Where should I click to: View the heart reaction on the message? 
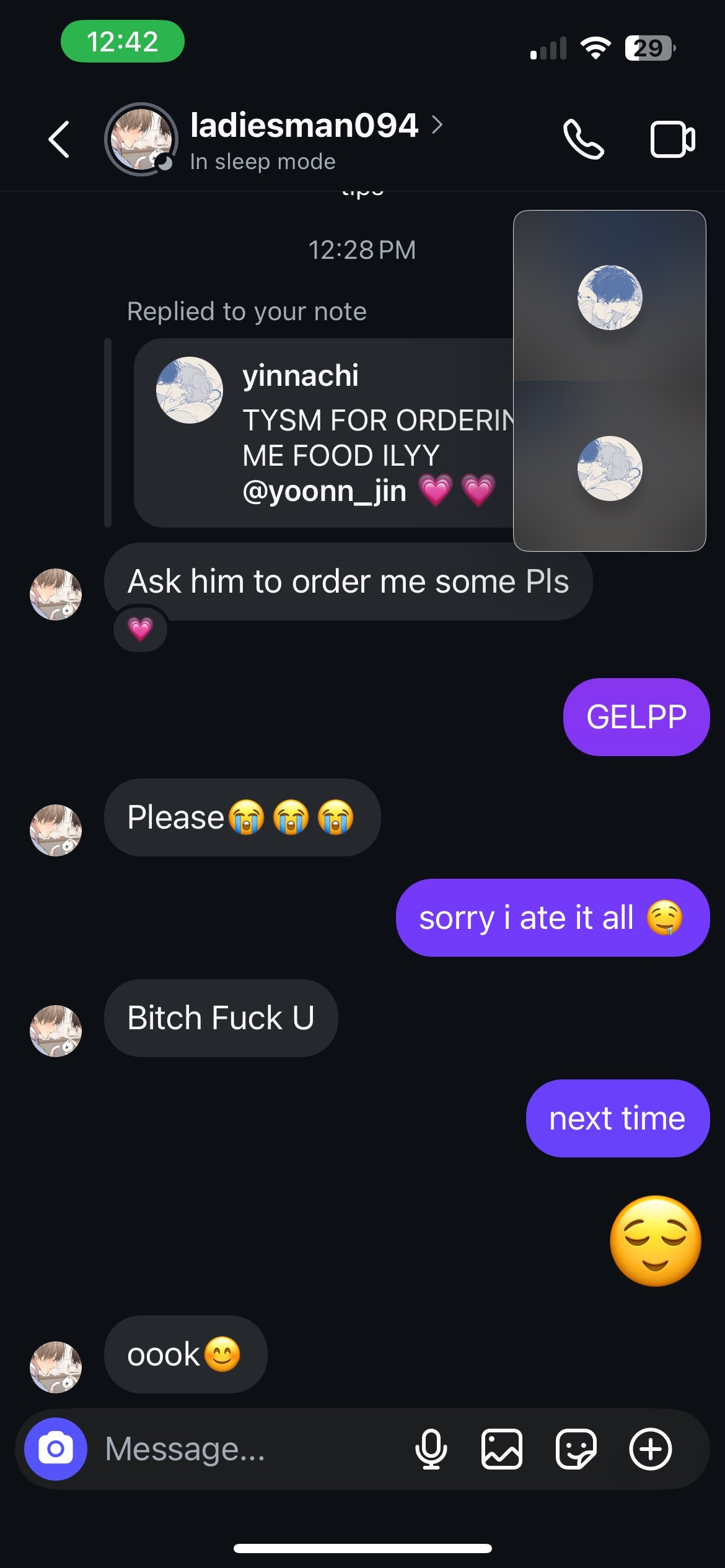coord(140,629)
